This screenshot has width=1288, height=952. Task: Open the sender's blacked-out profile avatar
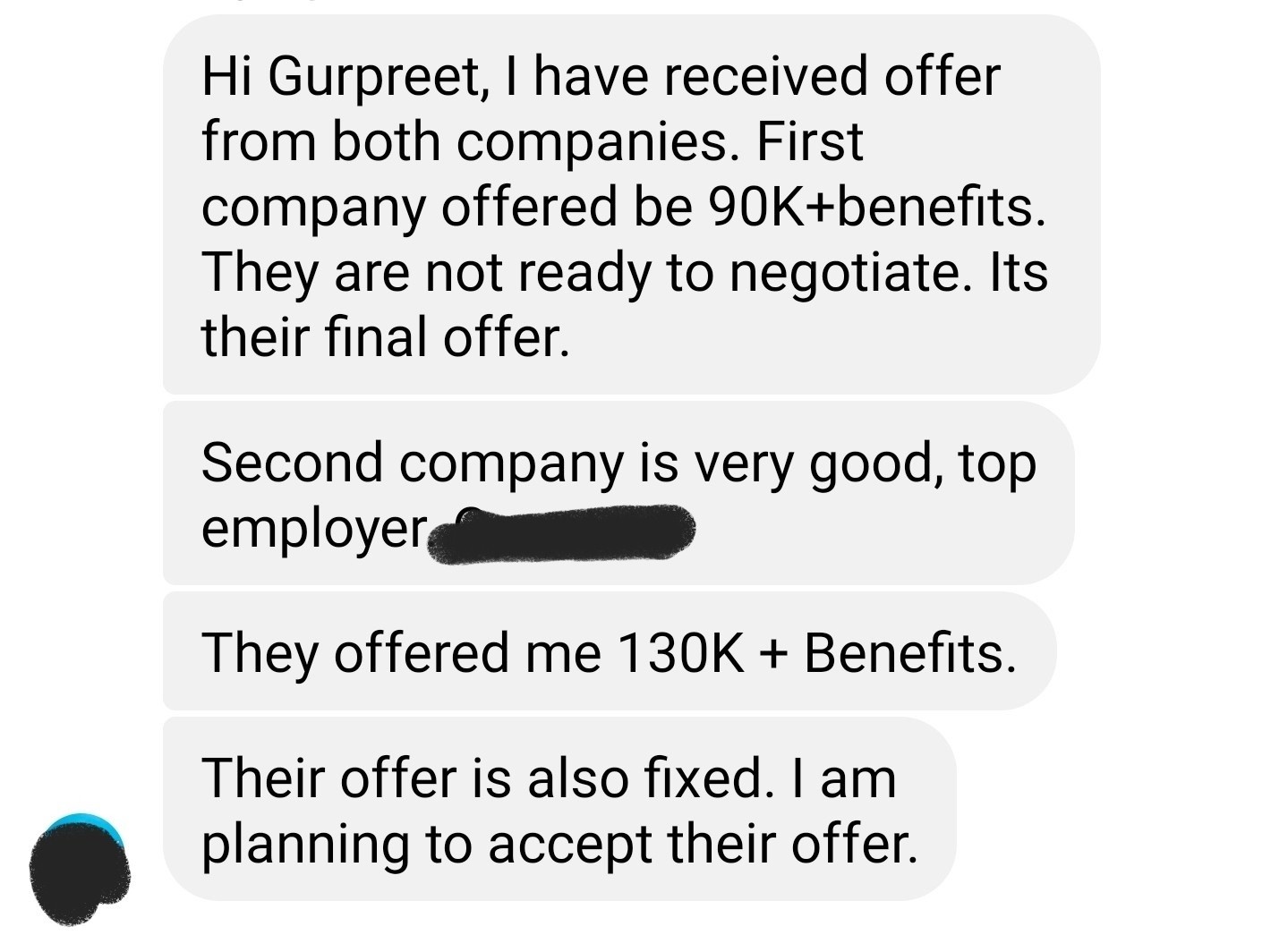(x=79, y=870)
